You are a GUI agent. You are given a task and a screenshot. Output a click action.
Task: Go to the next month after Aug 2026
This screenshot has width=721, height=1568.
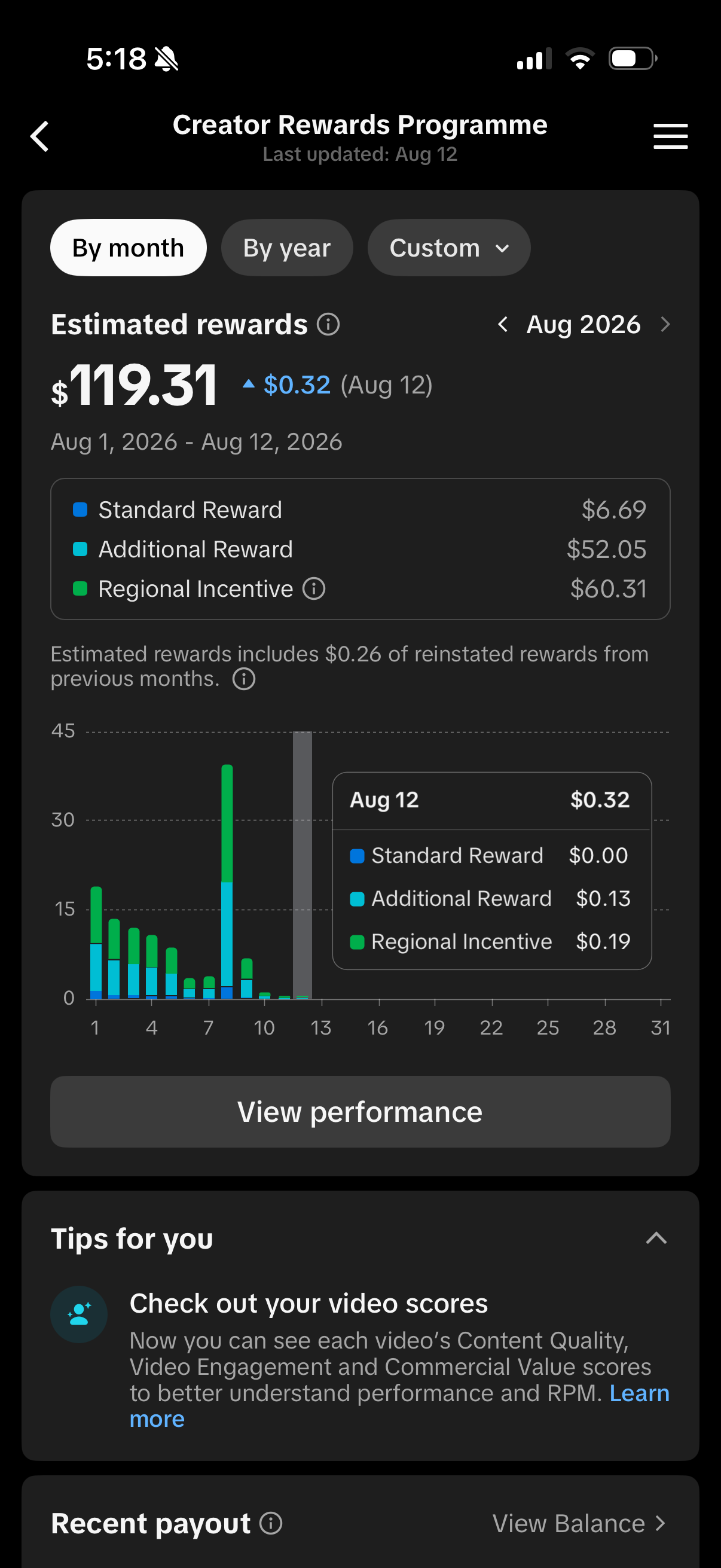[x=665, y=325]
